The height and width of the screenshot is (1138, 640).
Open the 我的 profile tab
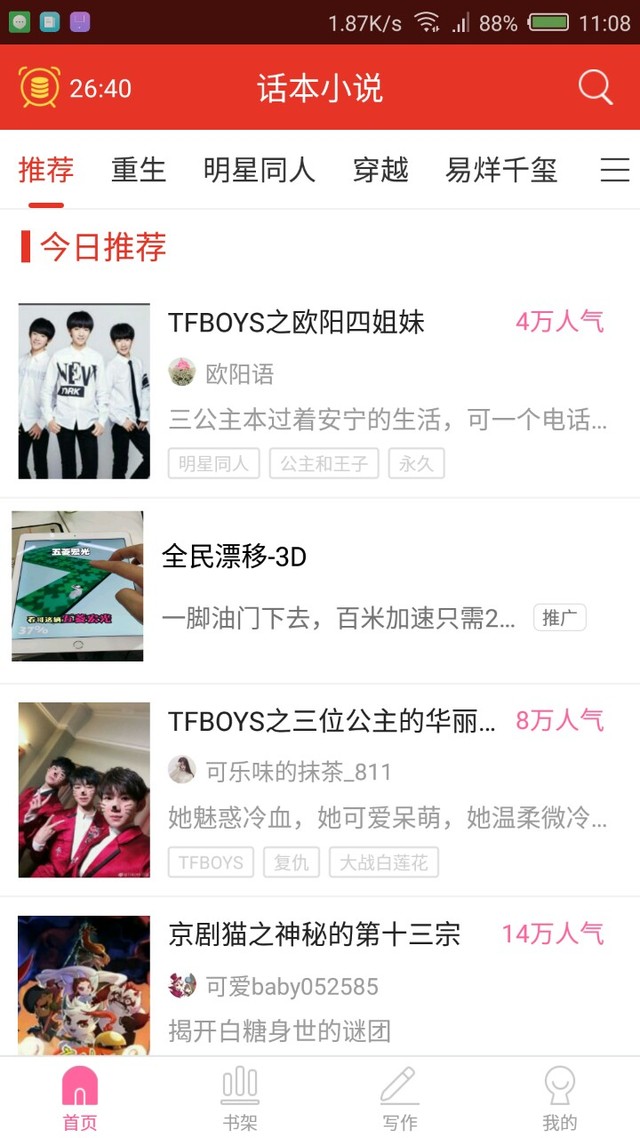tap(560, 1098)
